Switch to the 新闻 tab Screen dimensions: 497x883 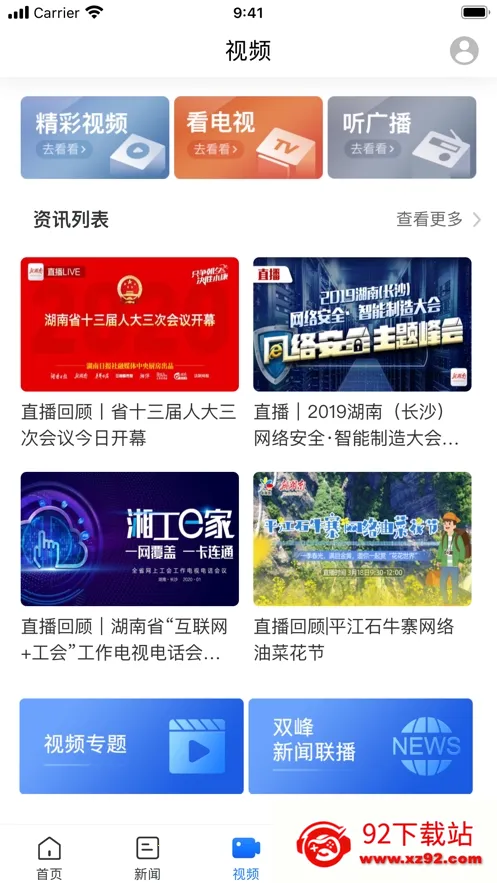pos(147,858)
